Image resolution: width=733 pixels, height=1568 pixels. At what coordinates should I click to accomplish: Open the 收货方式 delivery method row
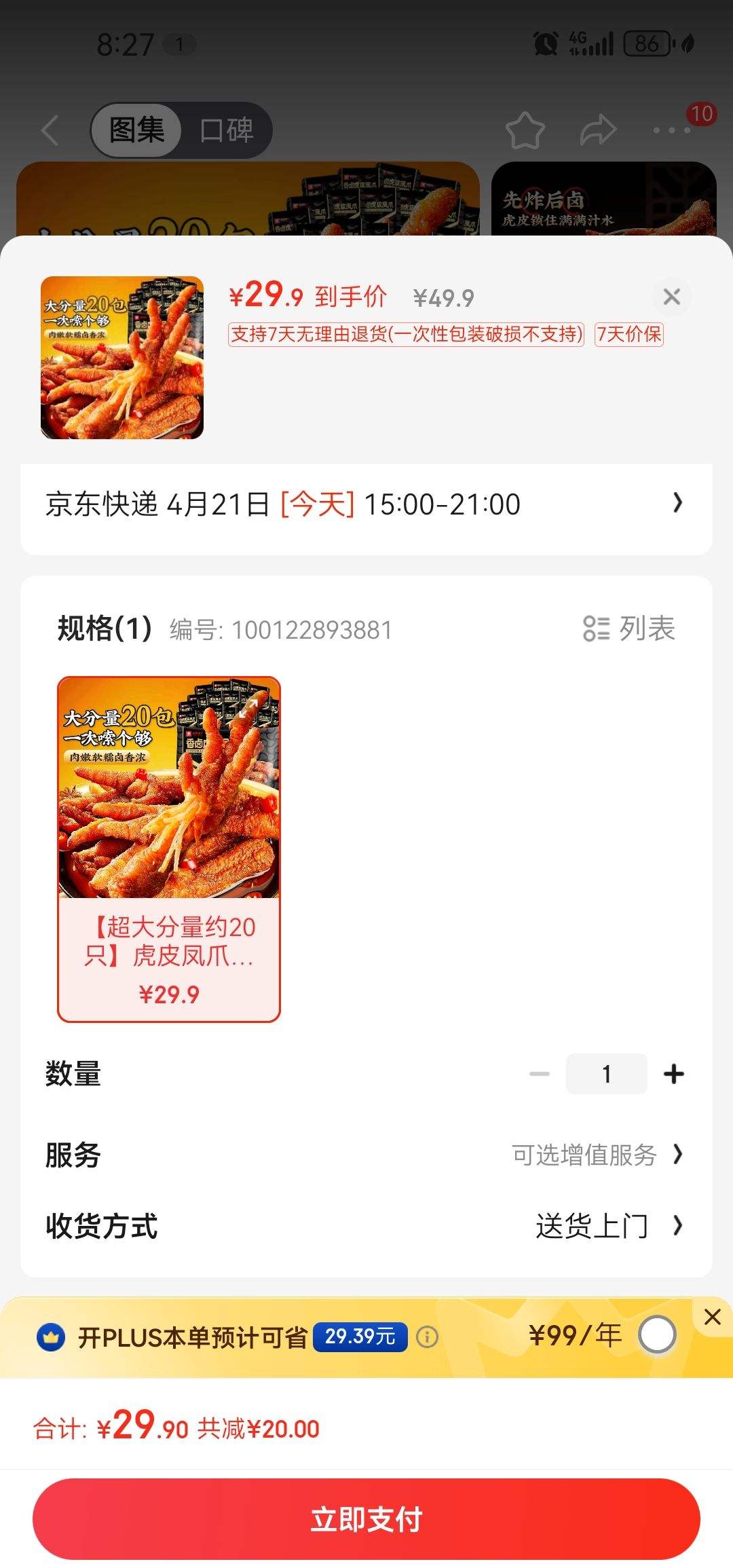pos(366,1226)
